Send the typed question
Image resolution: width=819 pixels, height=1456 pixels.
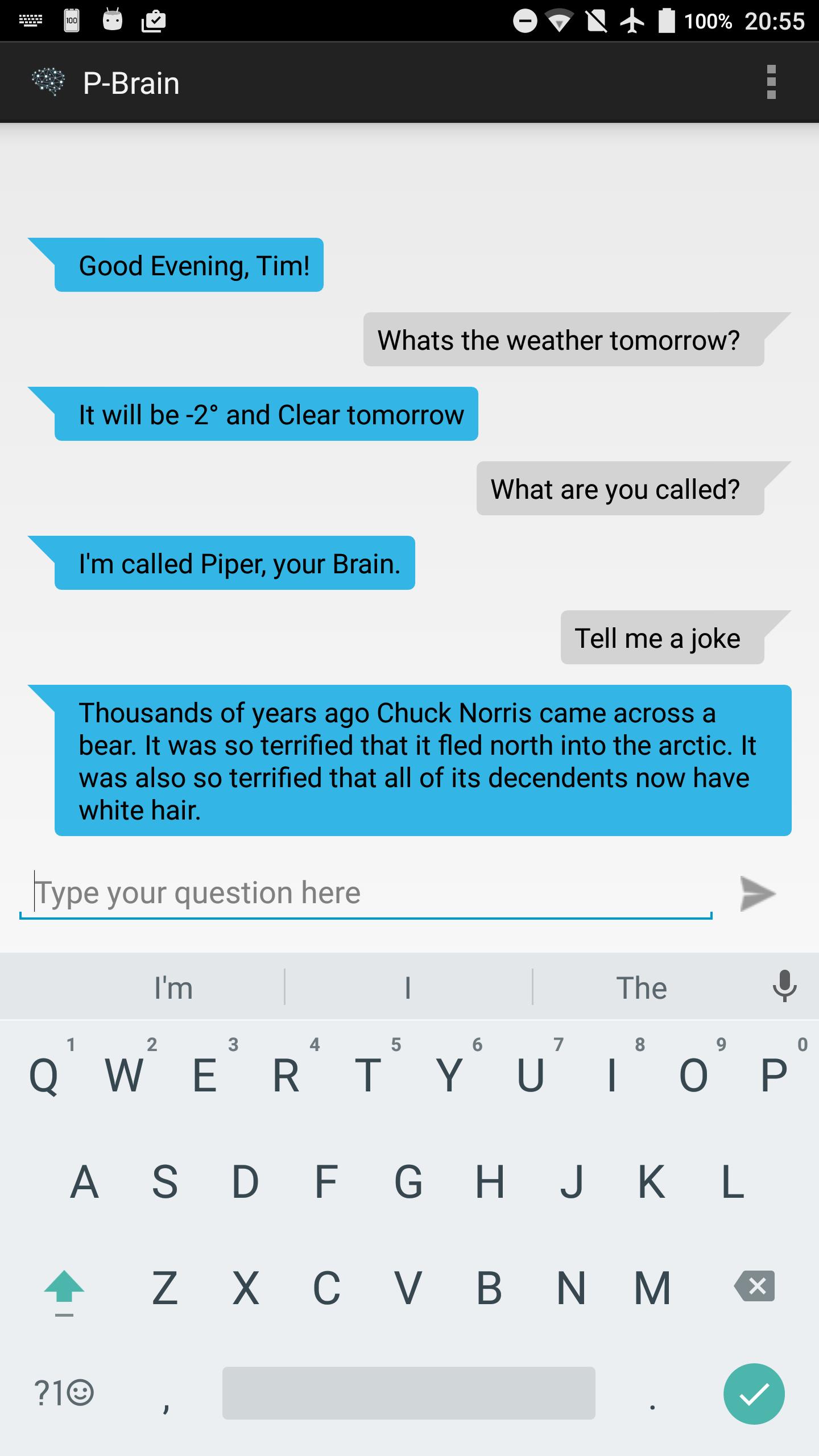click(x=758, y=894)
